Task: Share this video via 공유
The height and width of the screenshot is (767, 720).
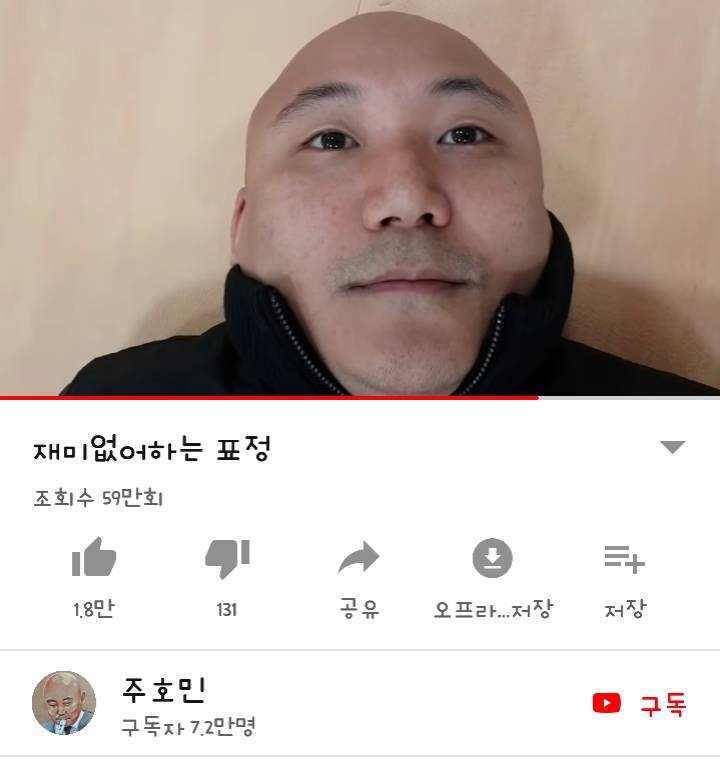Action: (x=358, y=560)
